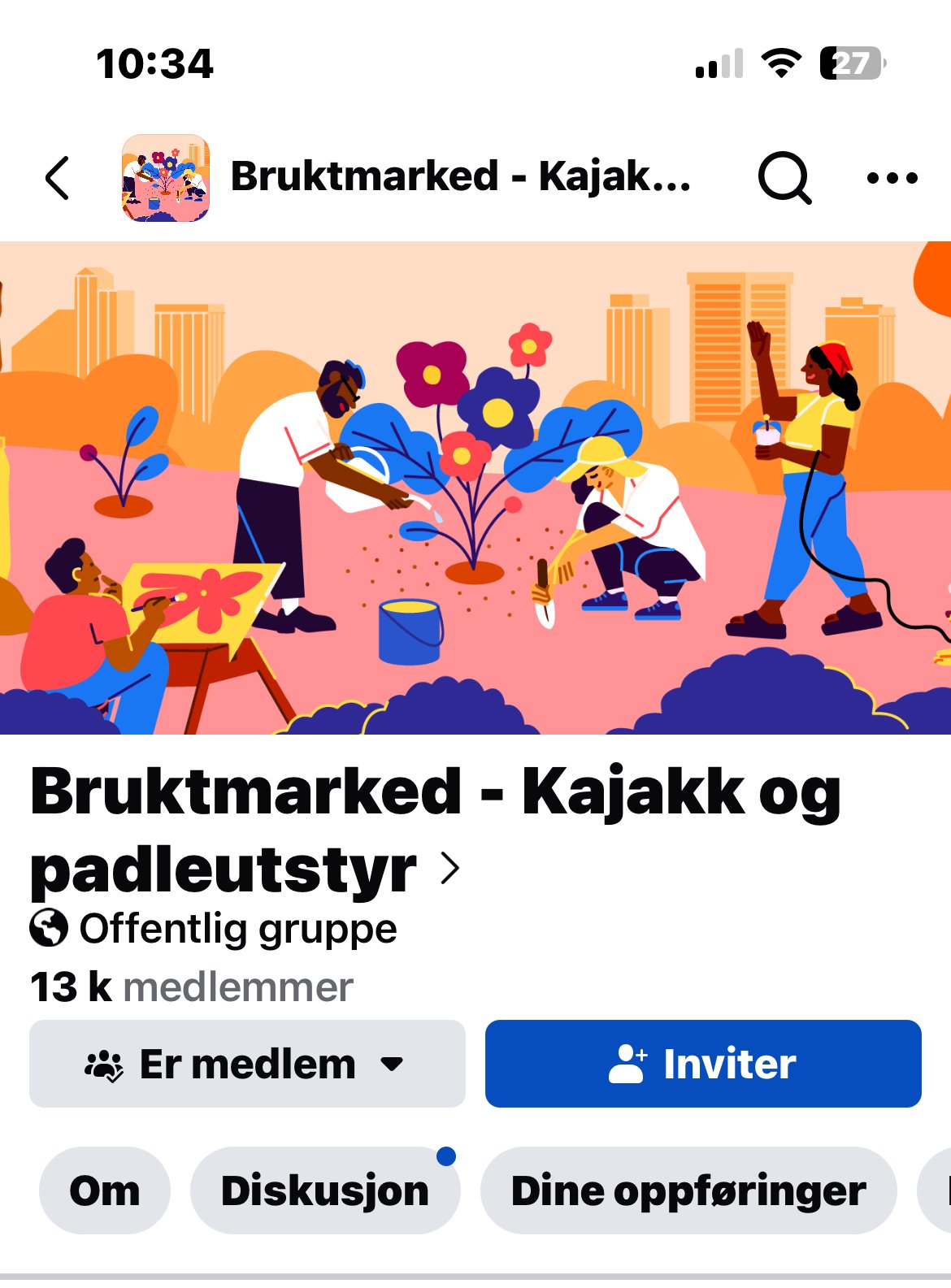Search within the group
This screenshot has height=1288, width=951.
point(784,177)
